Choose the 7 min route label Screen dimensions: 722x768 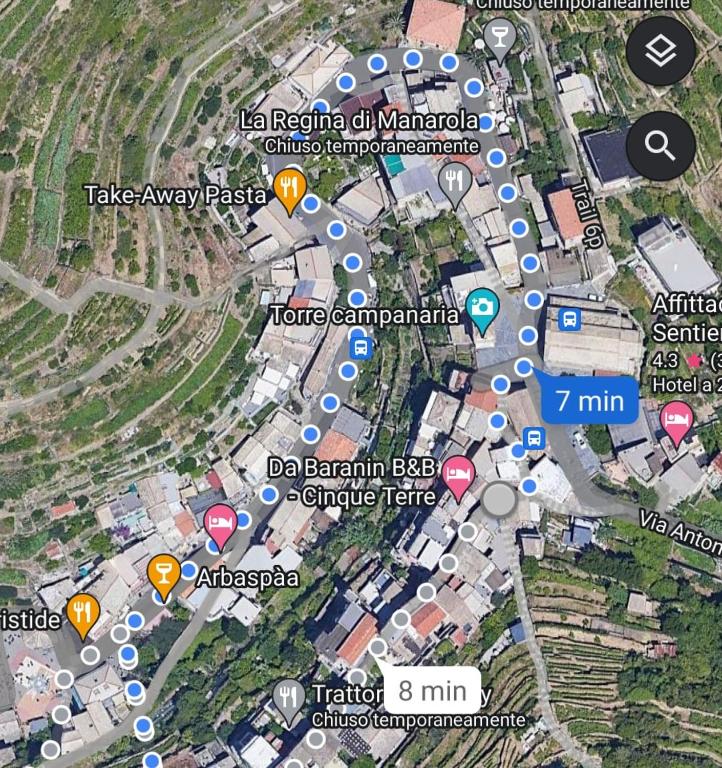(589, 401)
